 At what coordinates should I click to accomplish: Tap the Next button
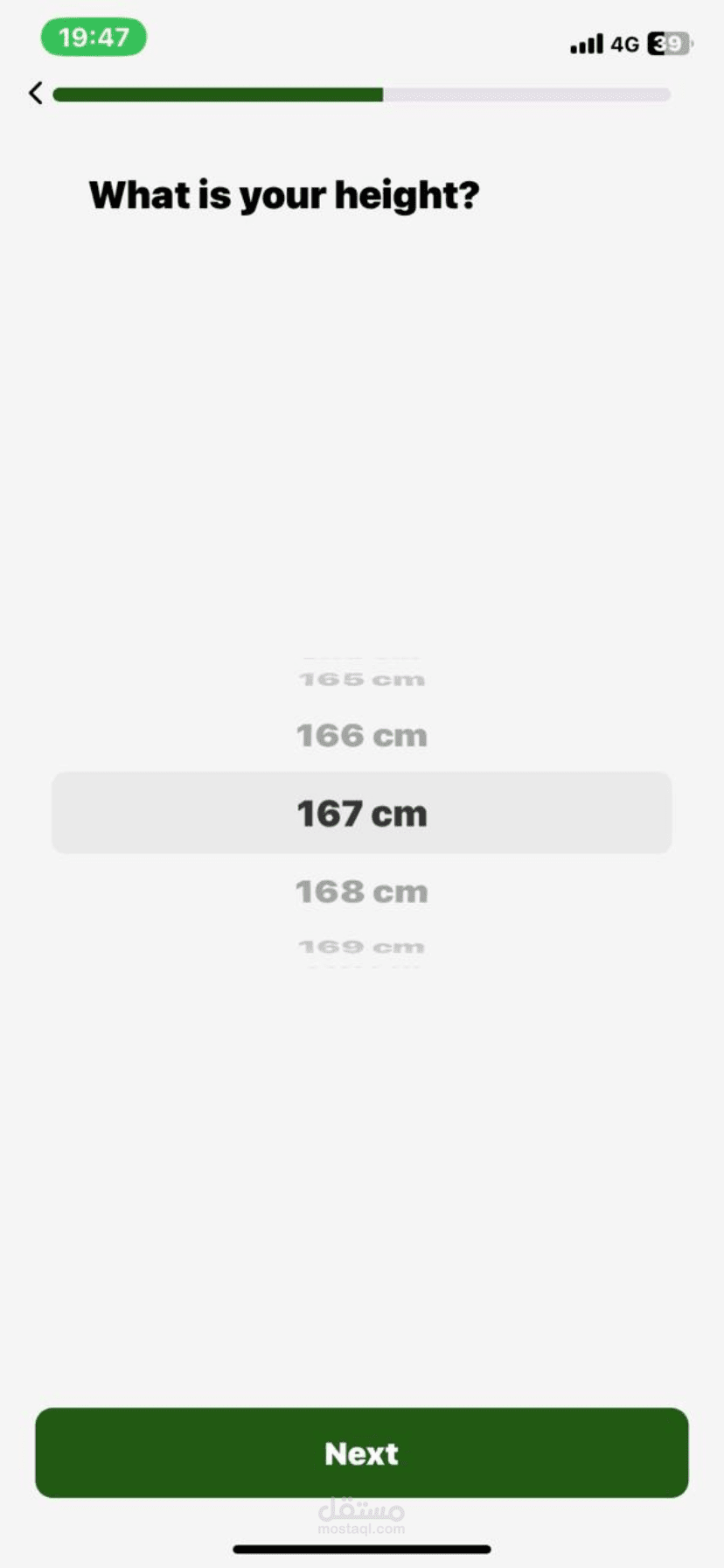[x=362, y=1452]
